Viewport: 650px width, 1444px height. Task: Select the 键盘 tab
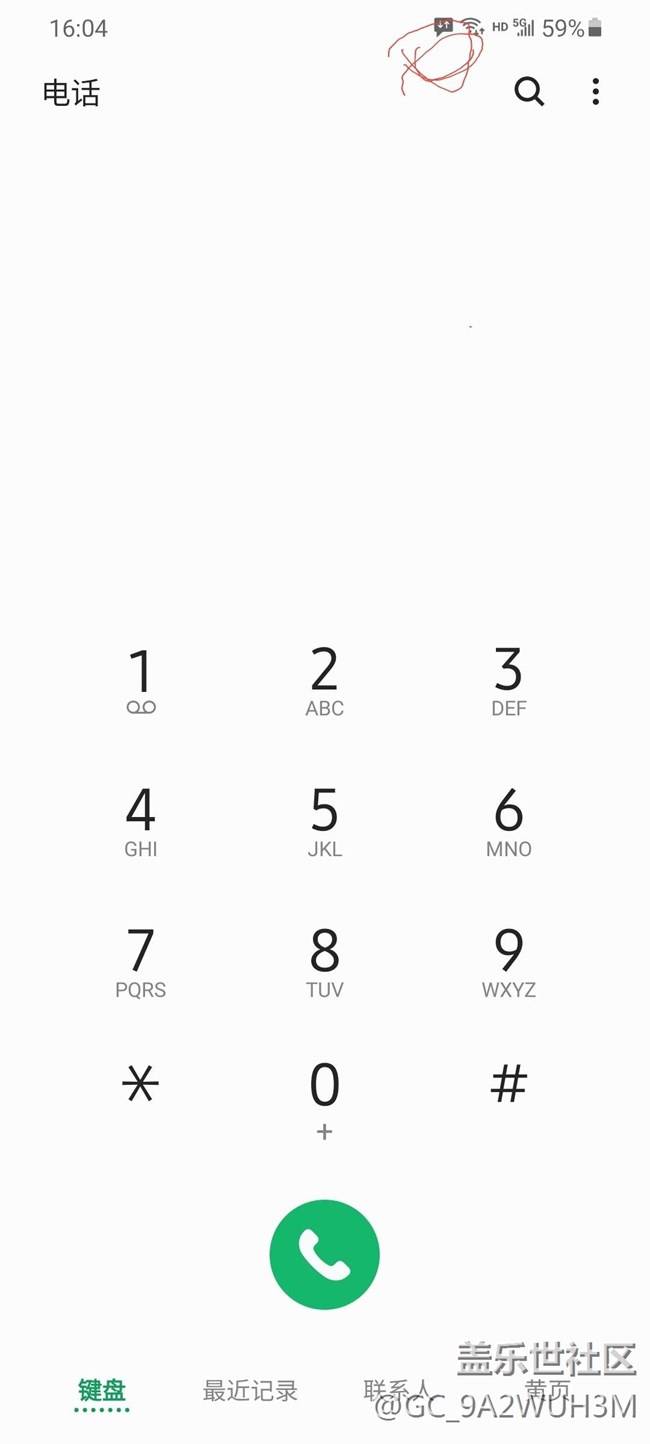102,1390
